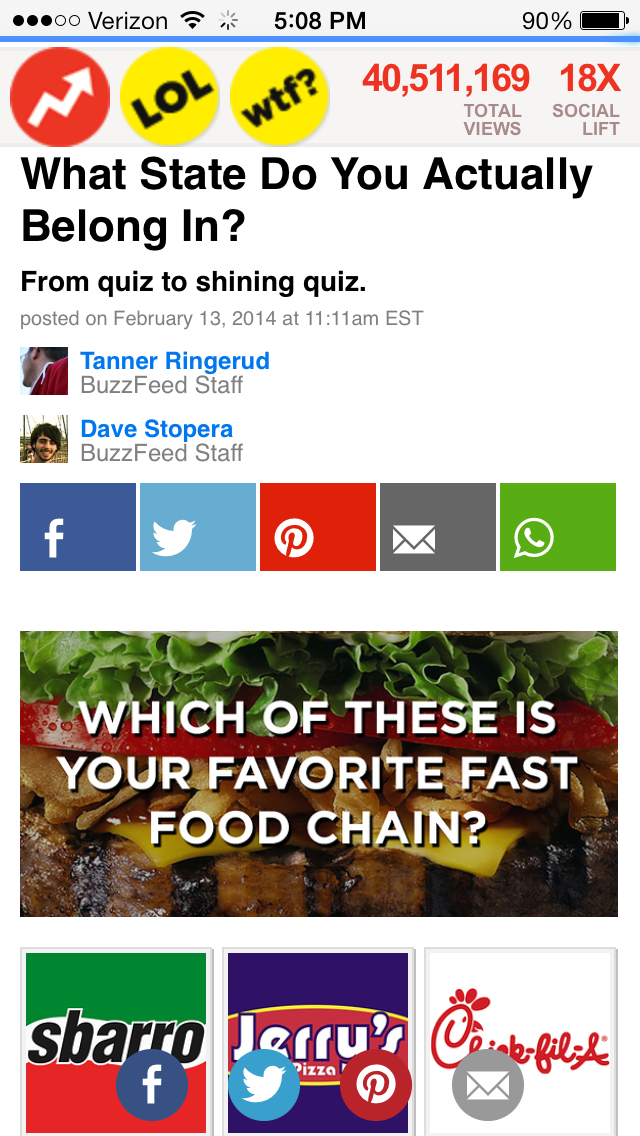Open the LOL badge

(x=169, y=97)
